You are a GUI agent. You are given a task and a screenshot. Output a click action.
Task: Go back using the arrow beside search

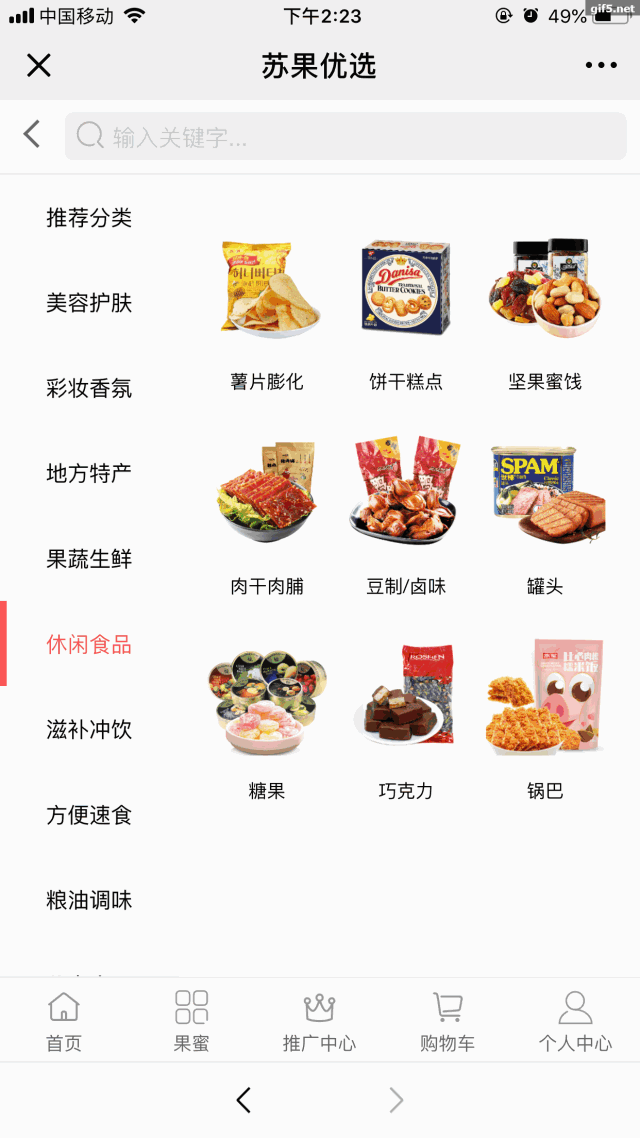coord(31,134)
